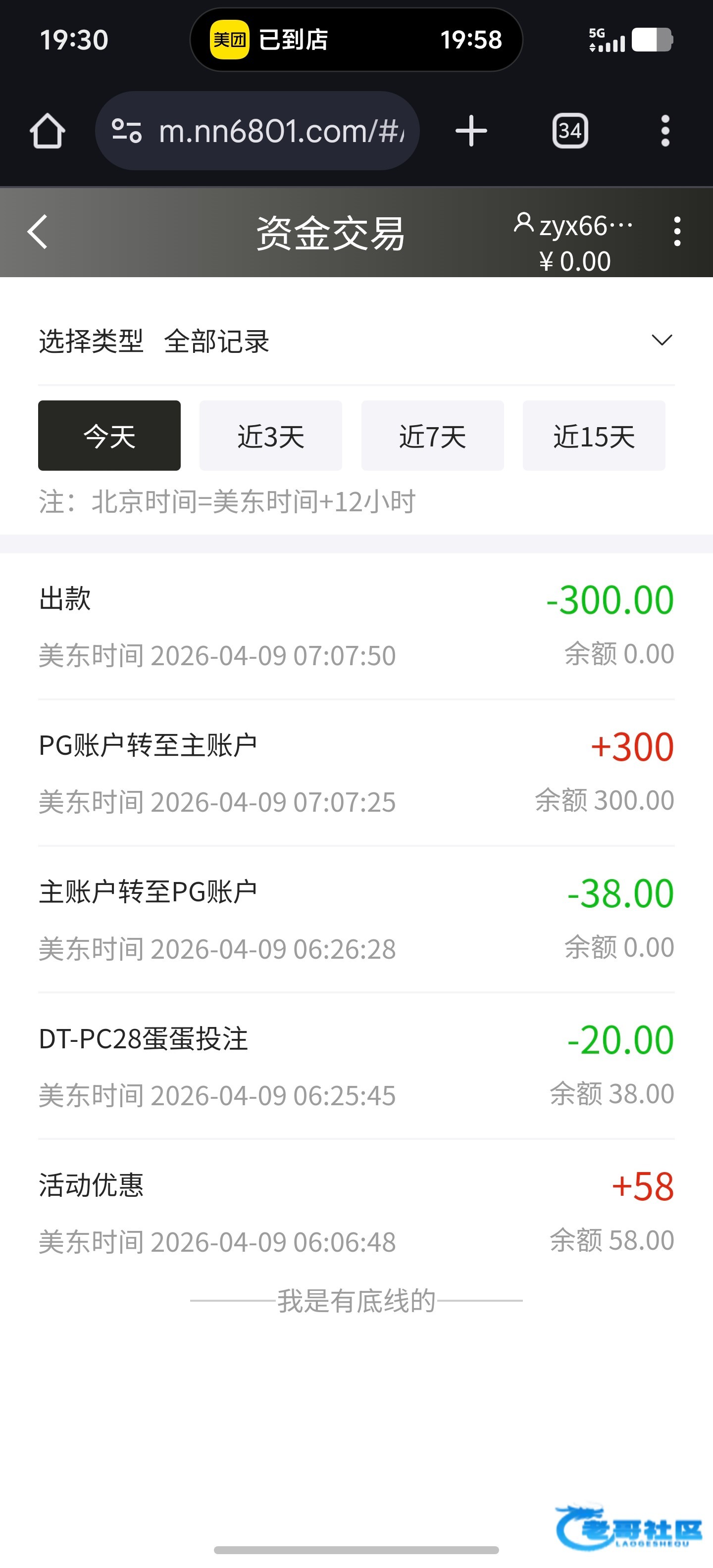Open the overflow menu beside the username

coord(677,232)
